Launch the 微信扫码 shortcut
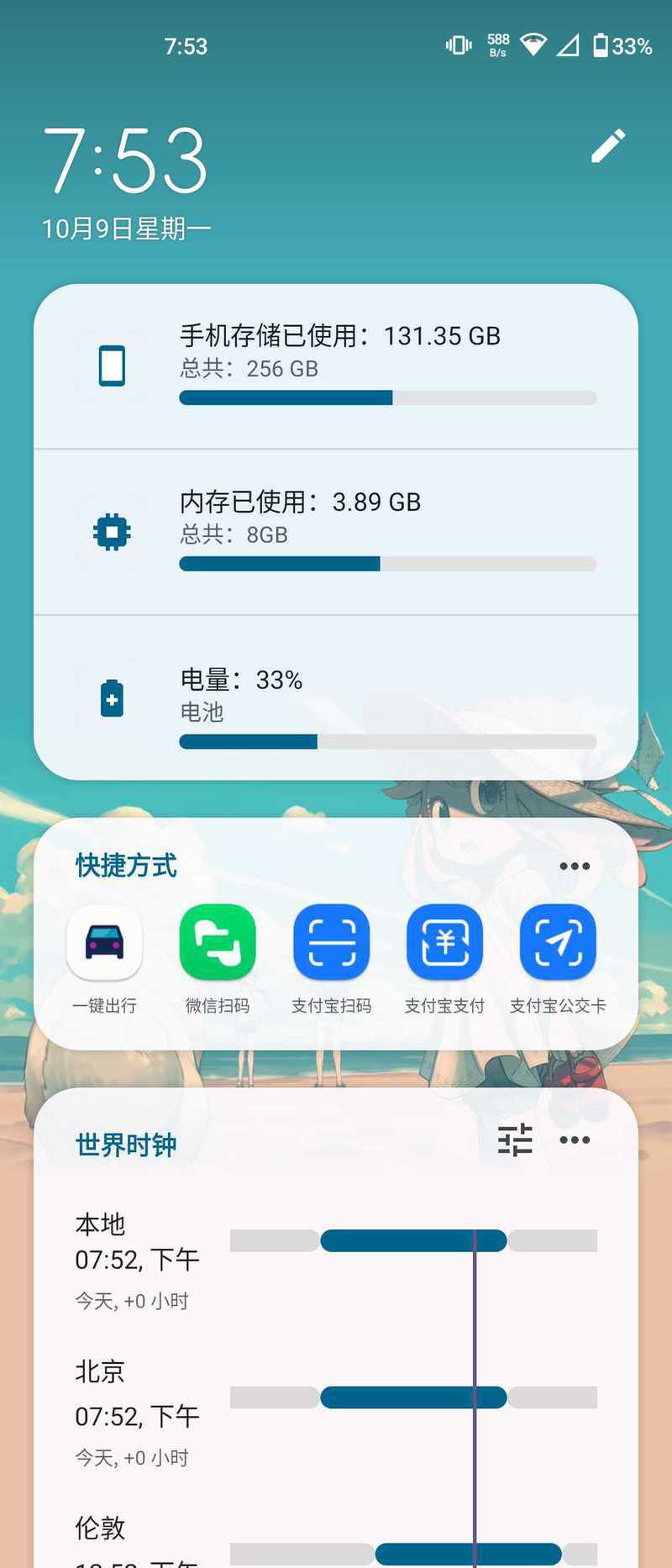This screenshot has width=672, height=1568. pyautogui.click(x=218, y=943)
